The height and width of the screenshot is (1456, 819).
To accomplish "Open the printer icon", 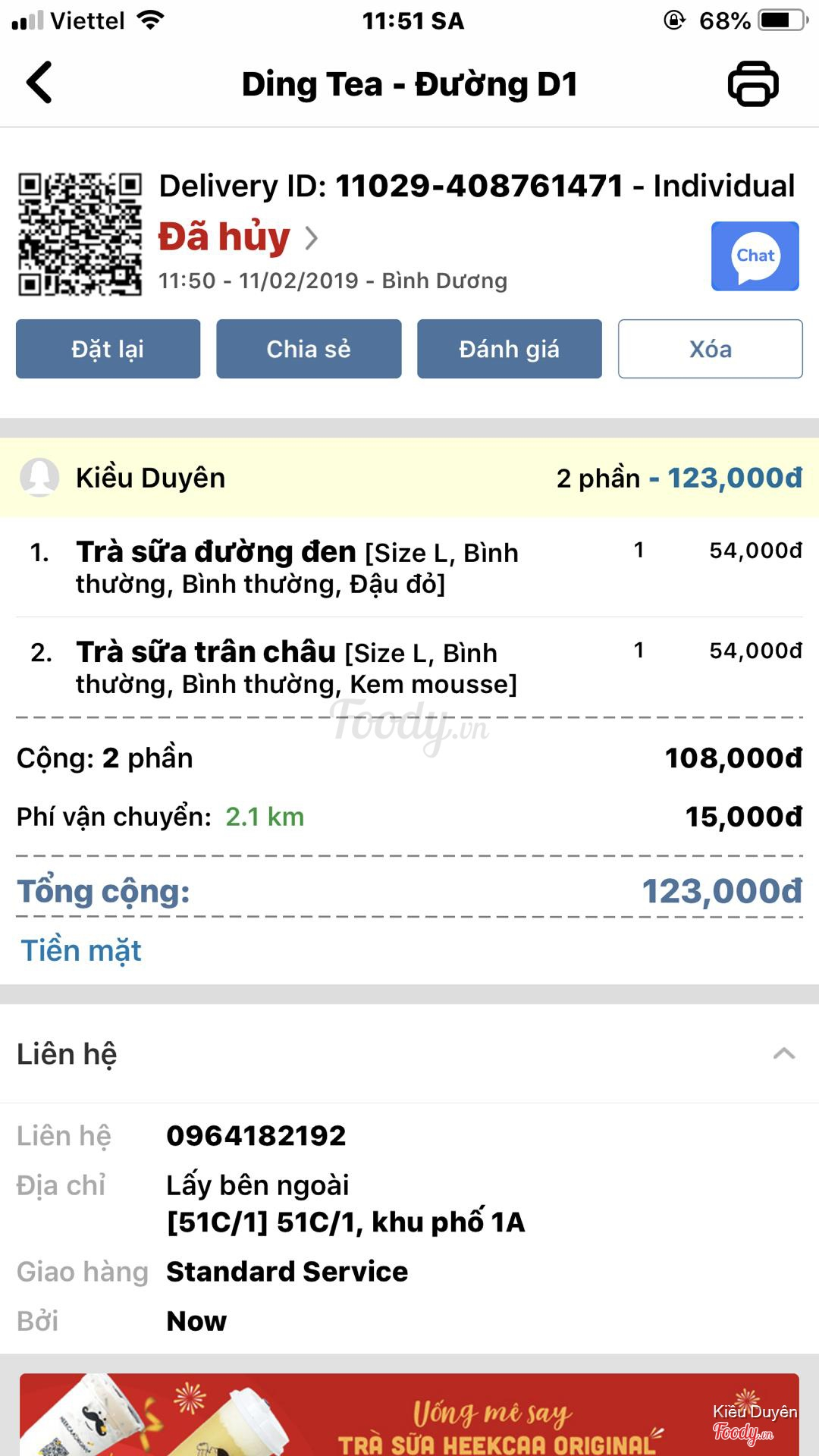I will click(x=752, y=83).
